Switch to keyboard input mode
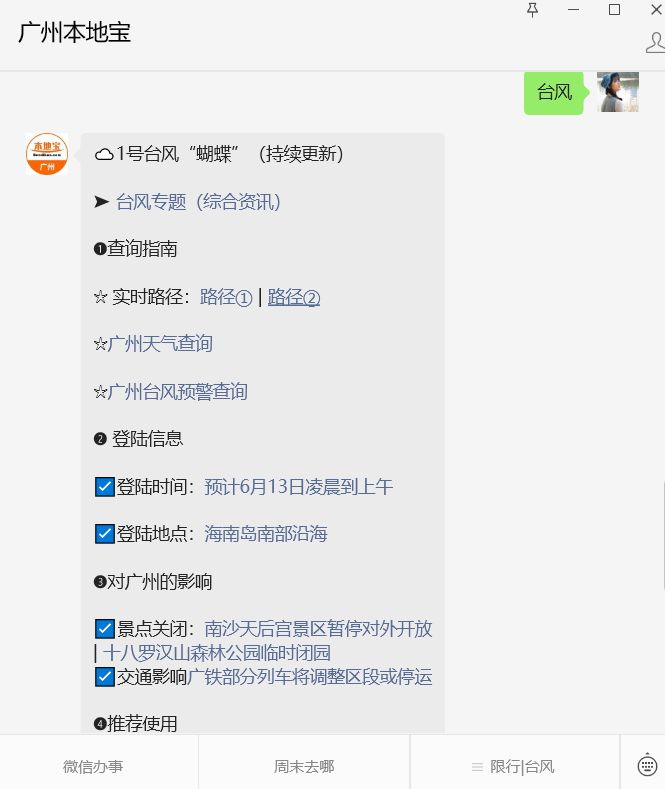665x789 pixels. pyautogui.click(x=647, y=765)
